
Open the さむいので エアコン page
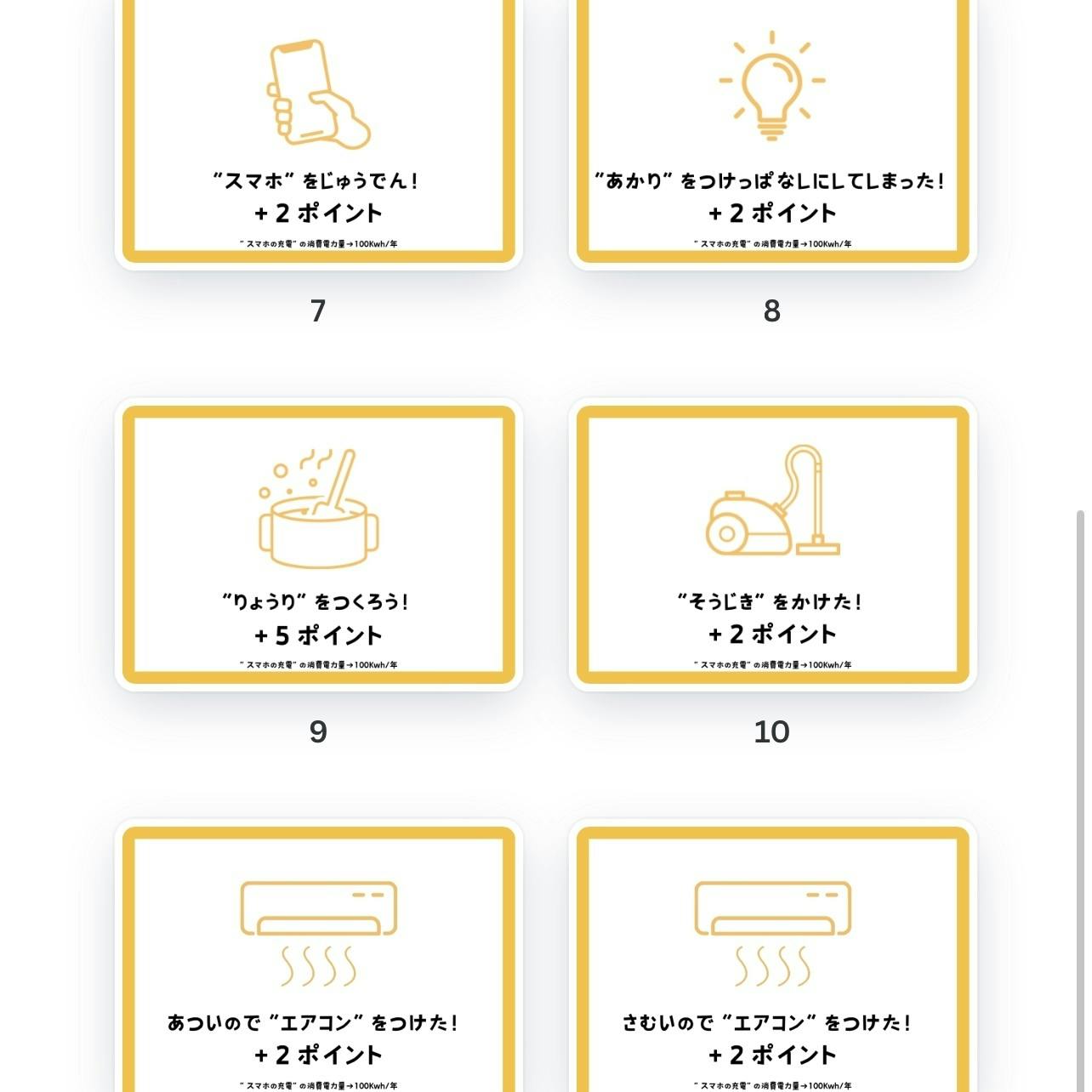pyautogui.click(x=772, y=961)
